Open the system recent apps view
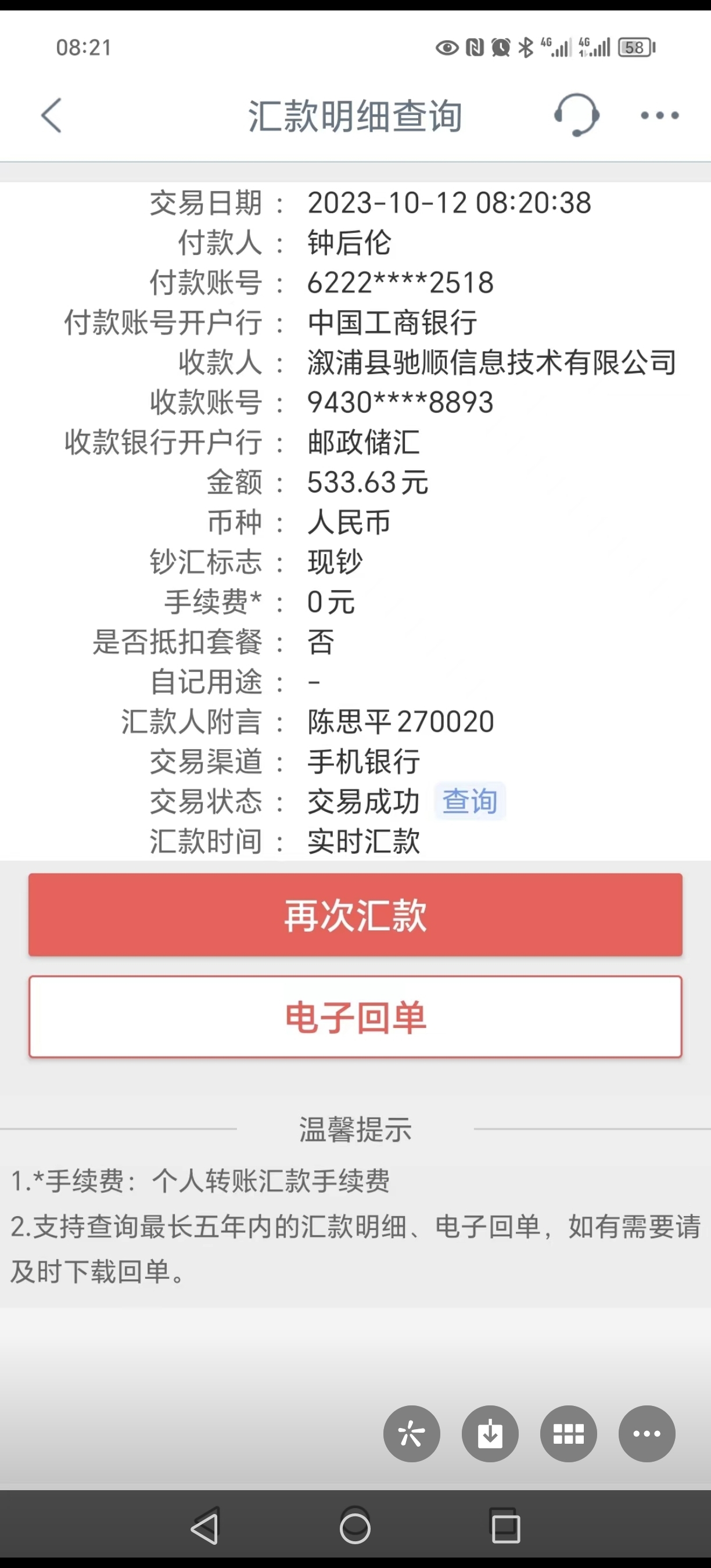Screen dimensions: 711x1568 coord(505,1528)
